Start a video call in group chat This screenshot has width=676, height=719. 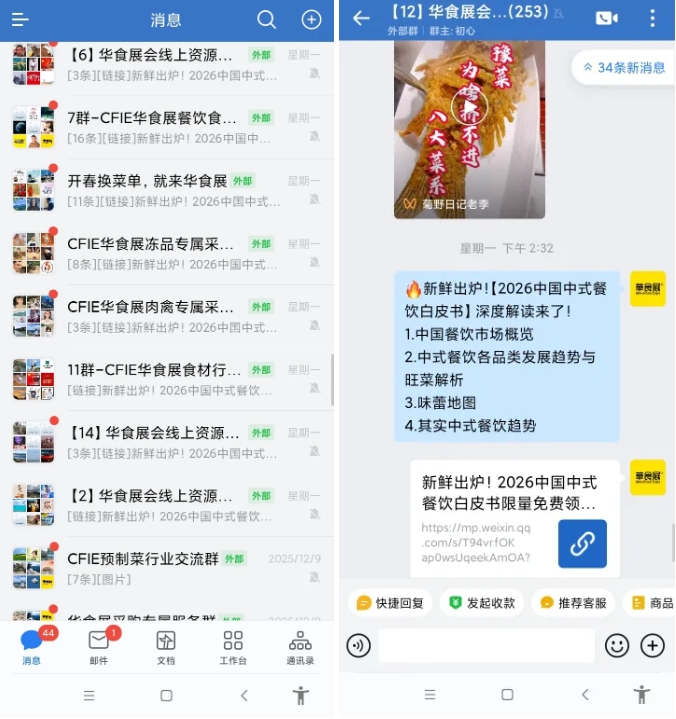(x=606, y=18)
